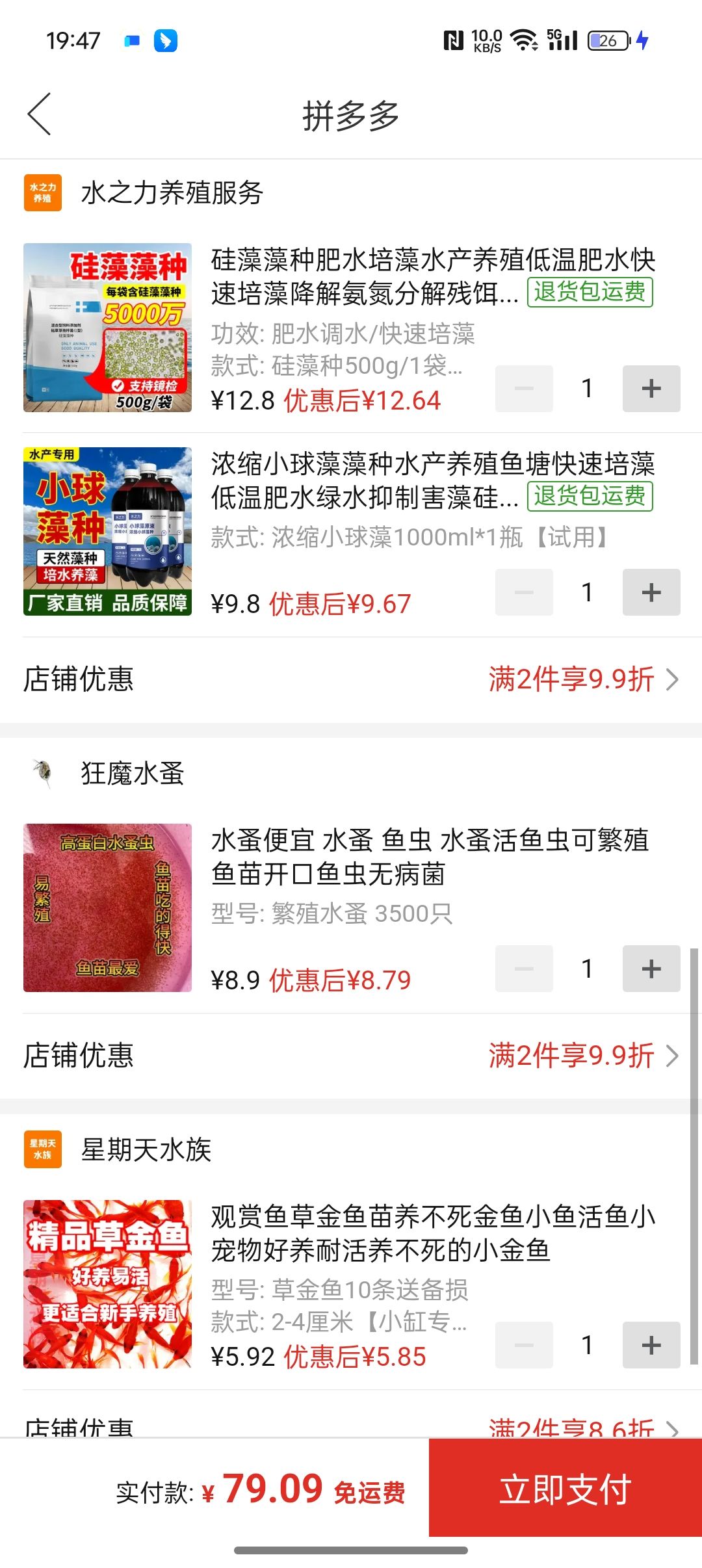The width and height of the screenshot is (702, 1568).
Task: Open the 高蛋白水蚤虫 product thumbnail
Action: pyautogui.click(x=107, y=908)
